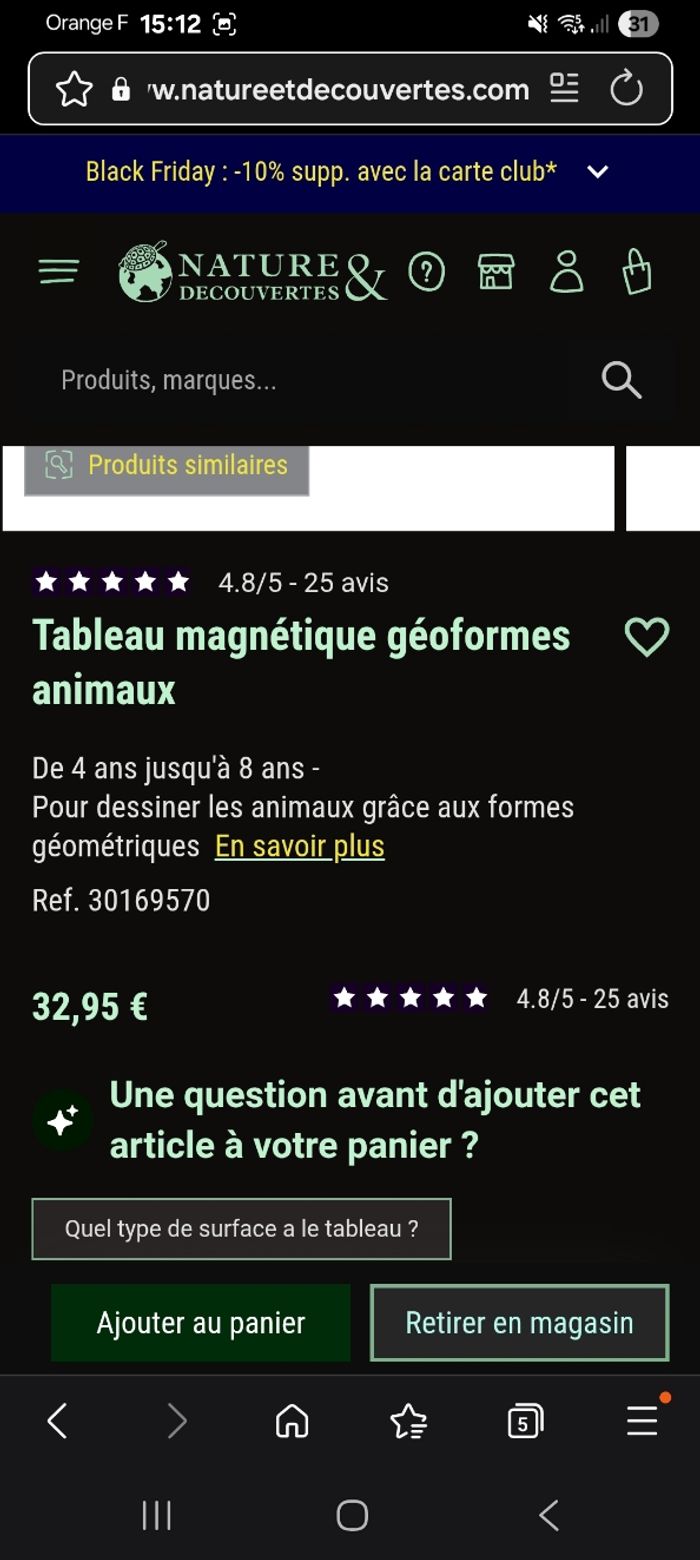Screen dimensions: 700x1560
Task: Tap Ajouter au panier
Action: [201, 1323]
